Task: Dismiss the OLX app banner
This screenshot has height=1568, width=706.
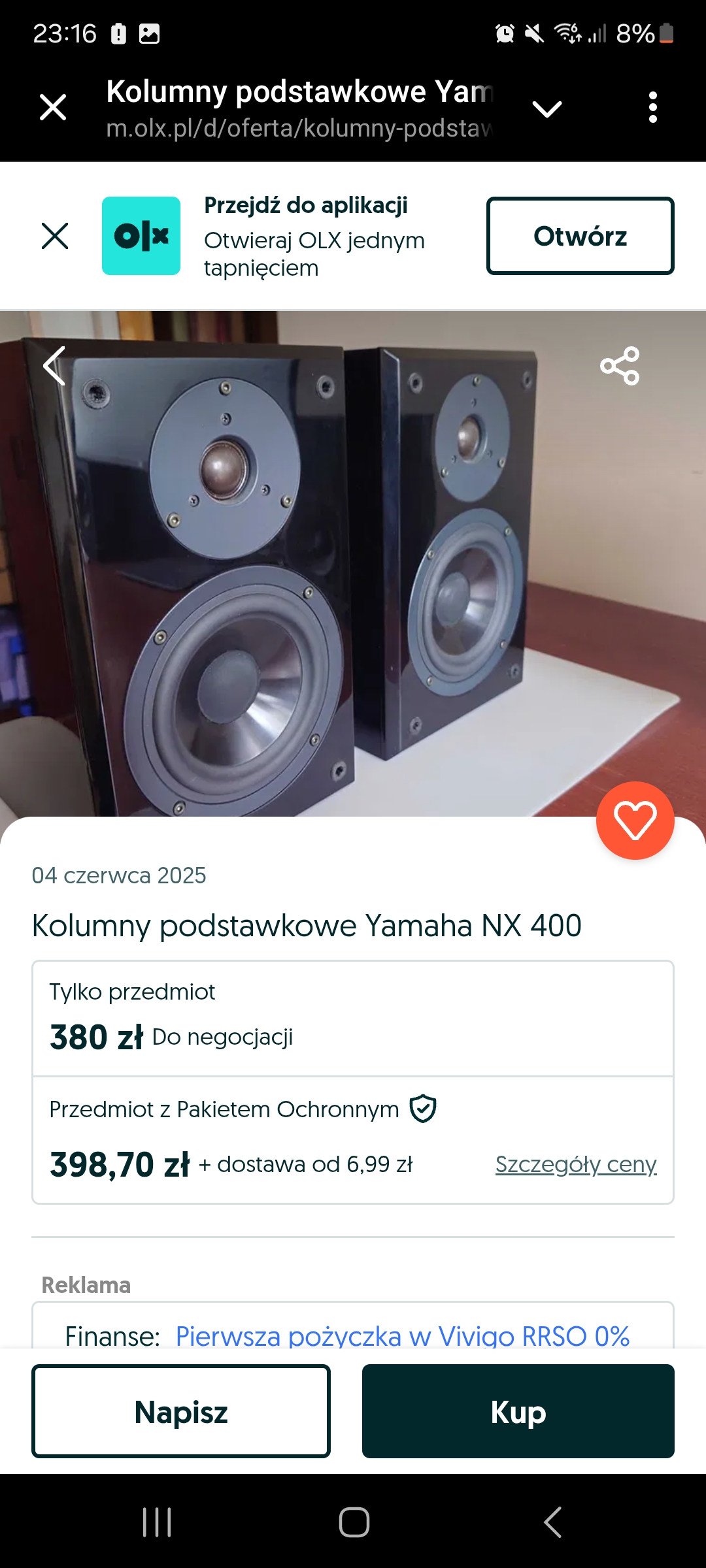Action: tap(55, 236)
